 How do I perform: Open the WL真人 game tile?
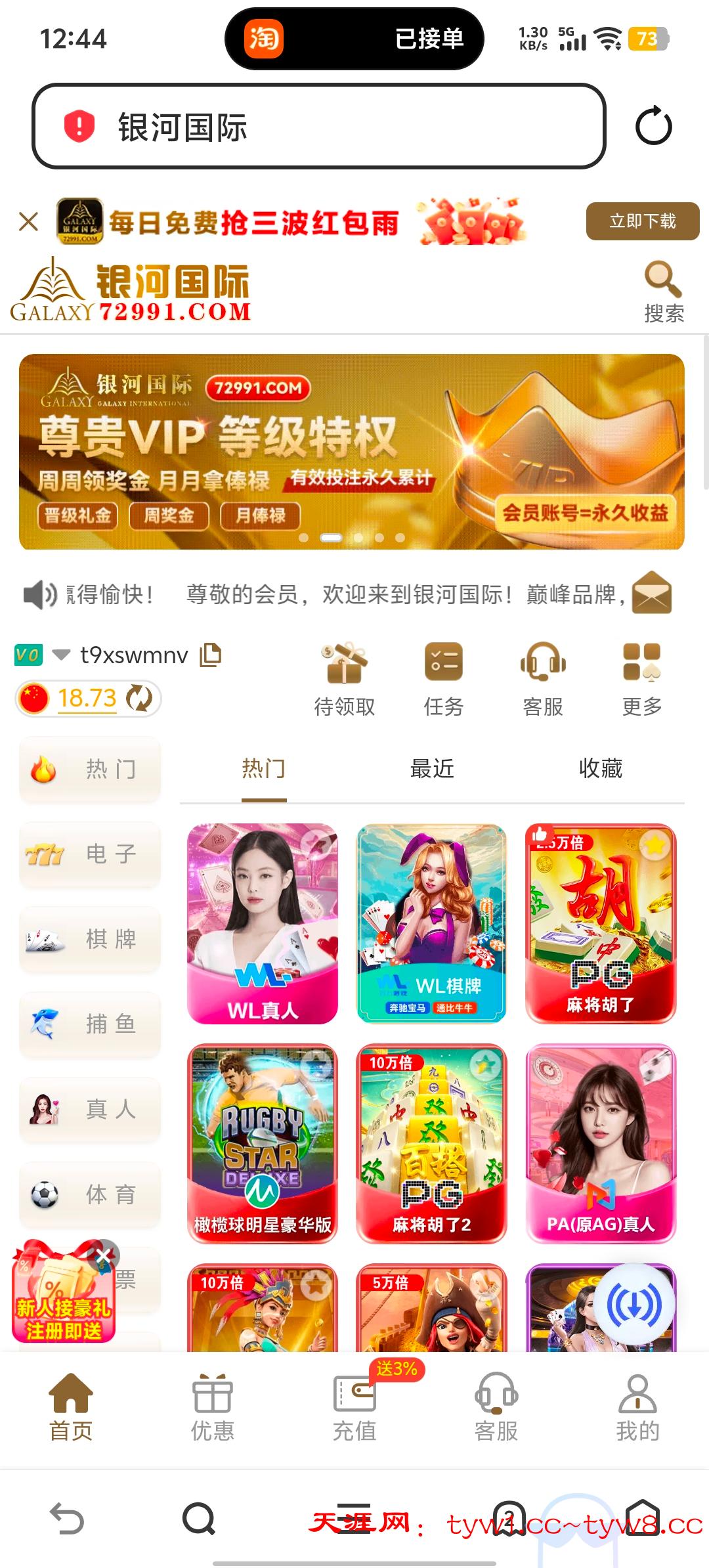263,923
